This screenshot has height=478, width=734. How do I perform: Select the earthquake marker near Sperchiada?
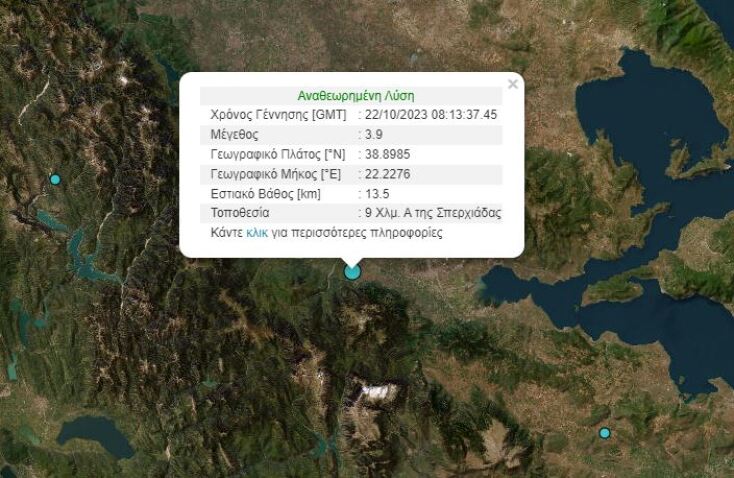(352, 271)
